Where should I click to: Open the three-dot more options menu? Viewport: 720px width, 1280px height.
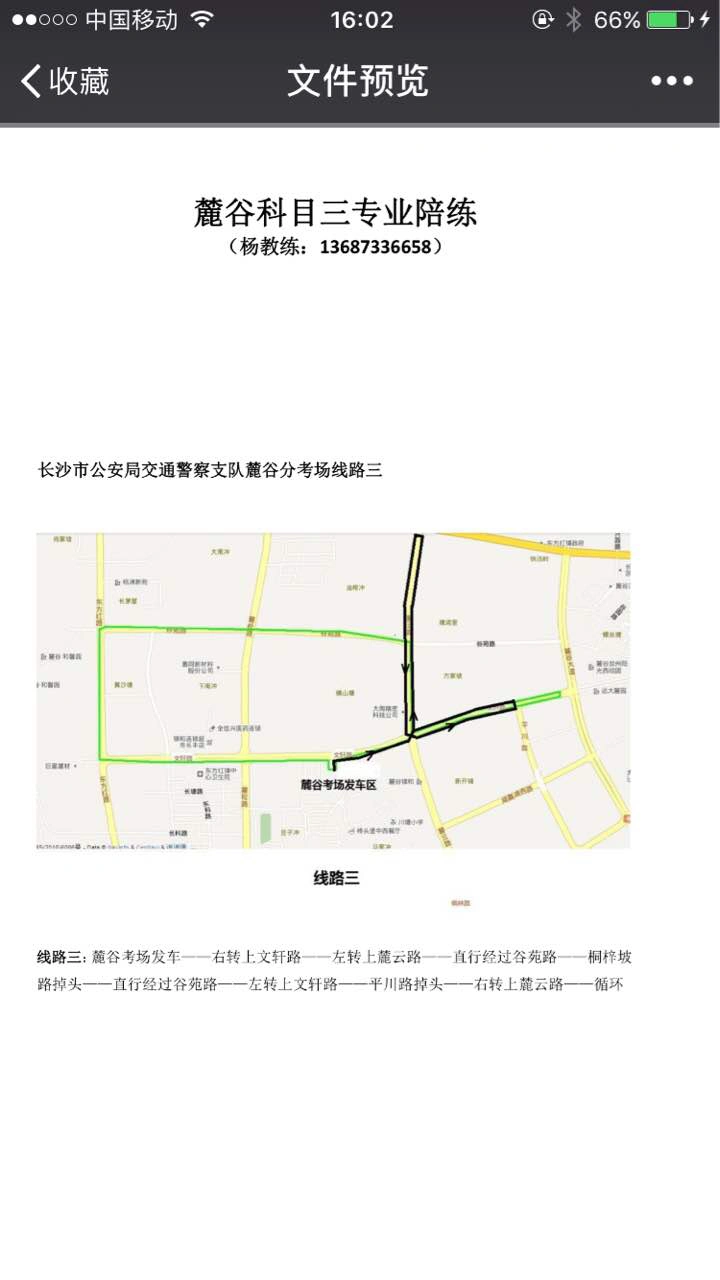[671, 81]
